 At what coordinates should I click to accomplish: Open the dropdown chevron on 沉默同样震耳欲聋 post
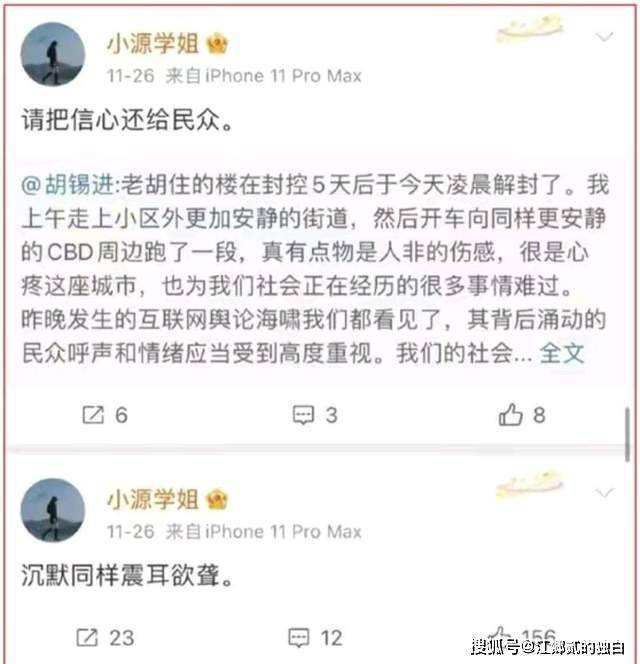tap(605, 493)
